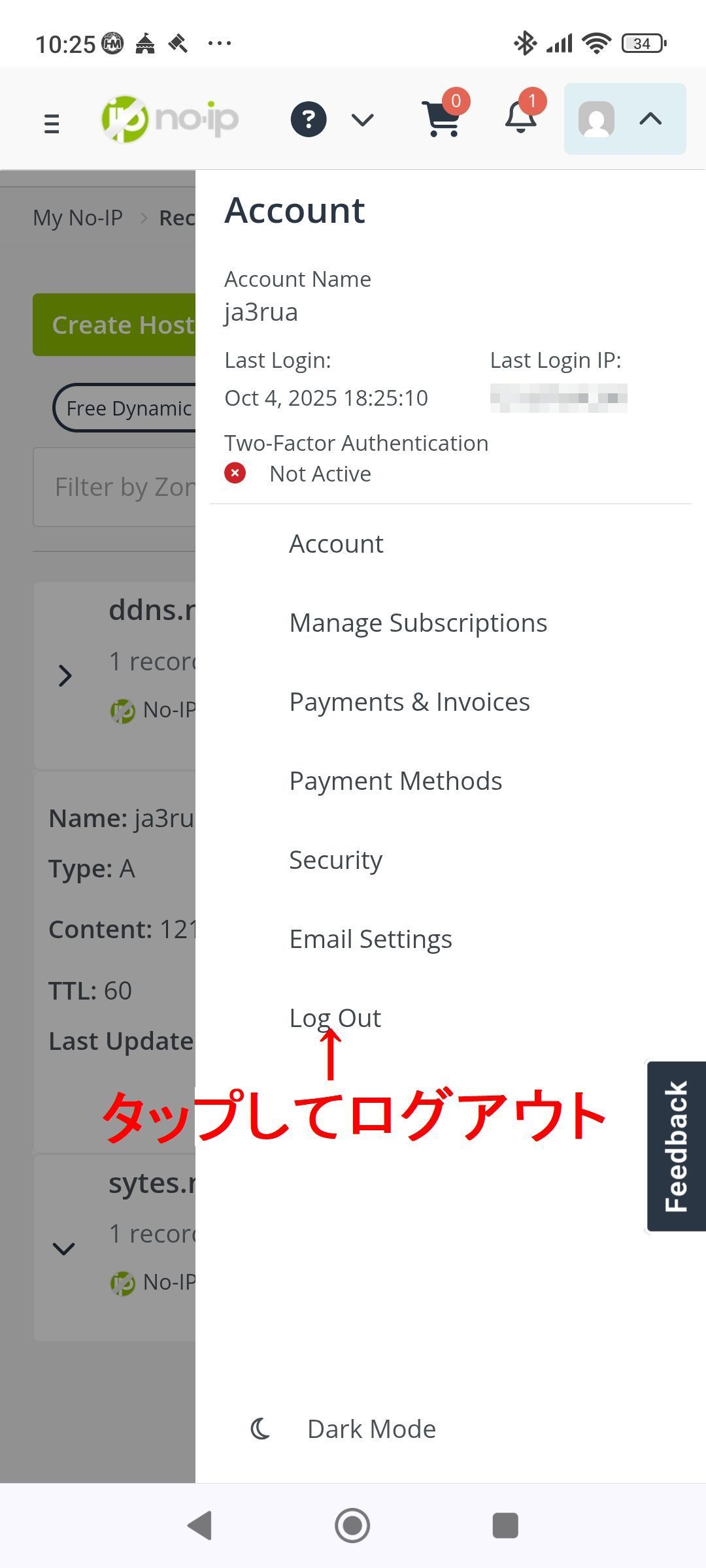Log Out of the account
The width and height of the screenshot is (706, 1568).
click(335, 1018)
